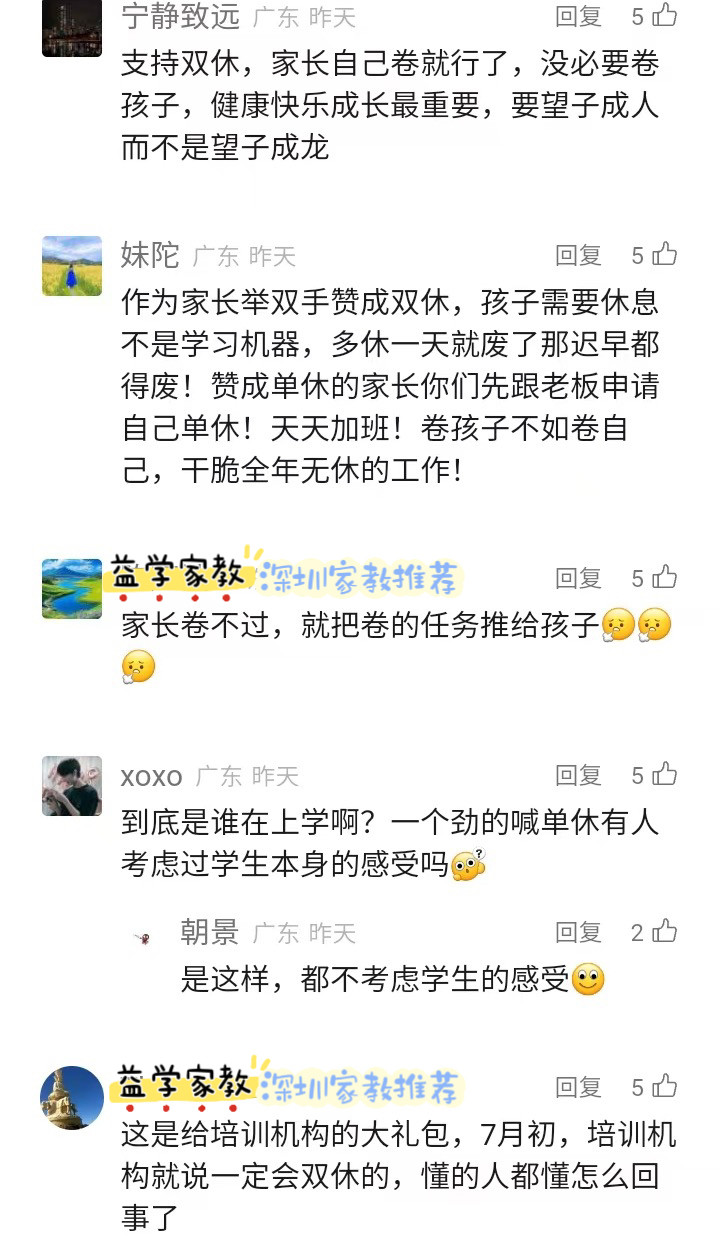
Task: Open 妹陀's profile avatar
Action: click(x=71, y=266)
